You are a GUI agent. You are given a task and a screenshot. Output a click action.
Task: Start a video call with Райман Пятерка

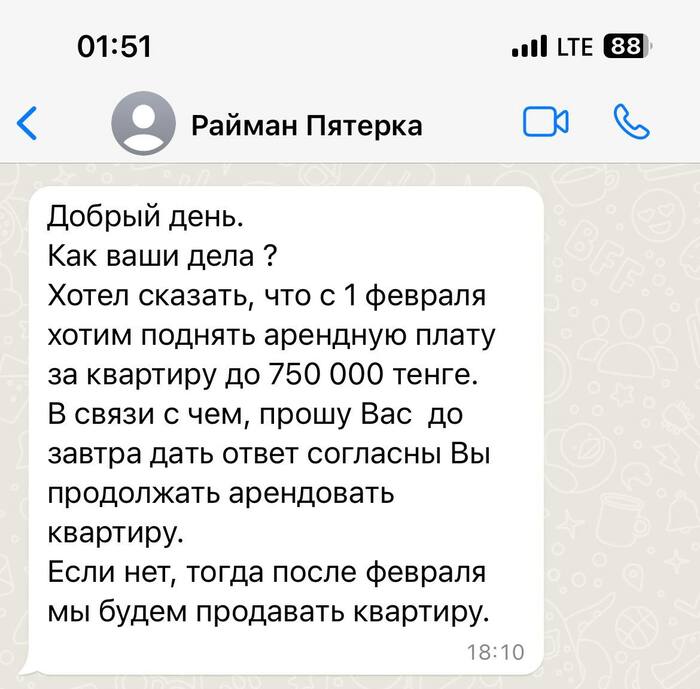(545, 123)
